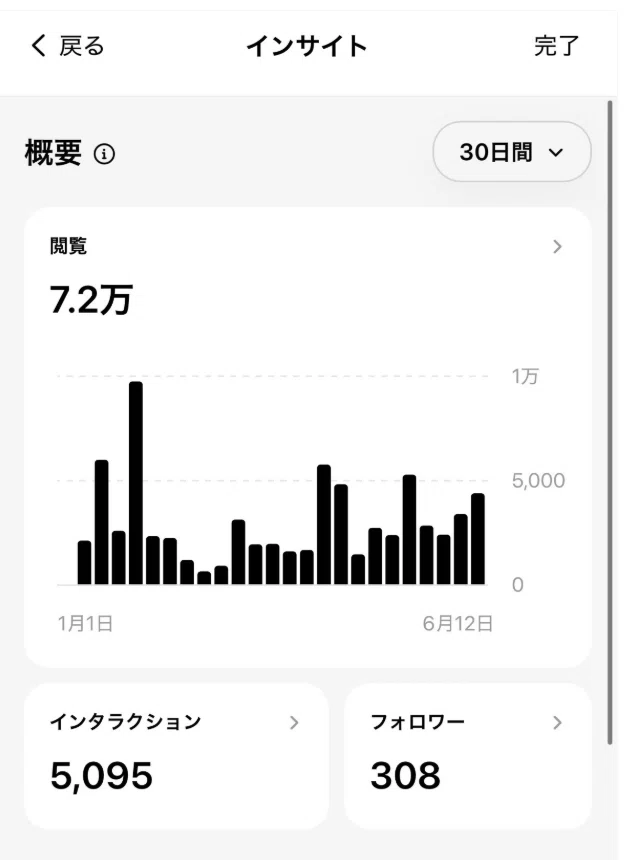Show info about 概要 via info icon
631x860 pixels.
pyautogui.click(x=104, y=154)
